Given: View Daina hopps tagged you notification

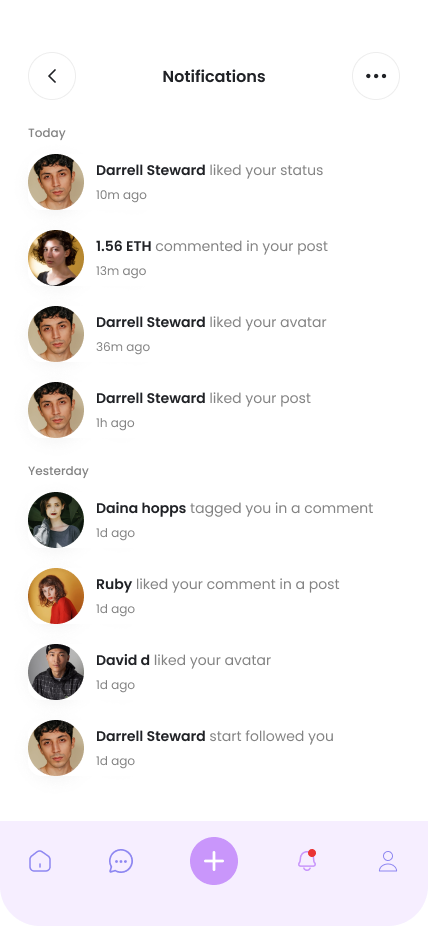Looking at the screenshot, I should tap(214, 520).
